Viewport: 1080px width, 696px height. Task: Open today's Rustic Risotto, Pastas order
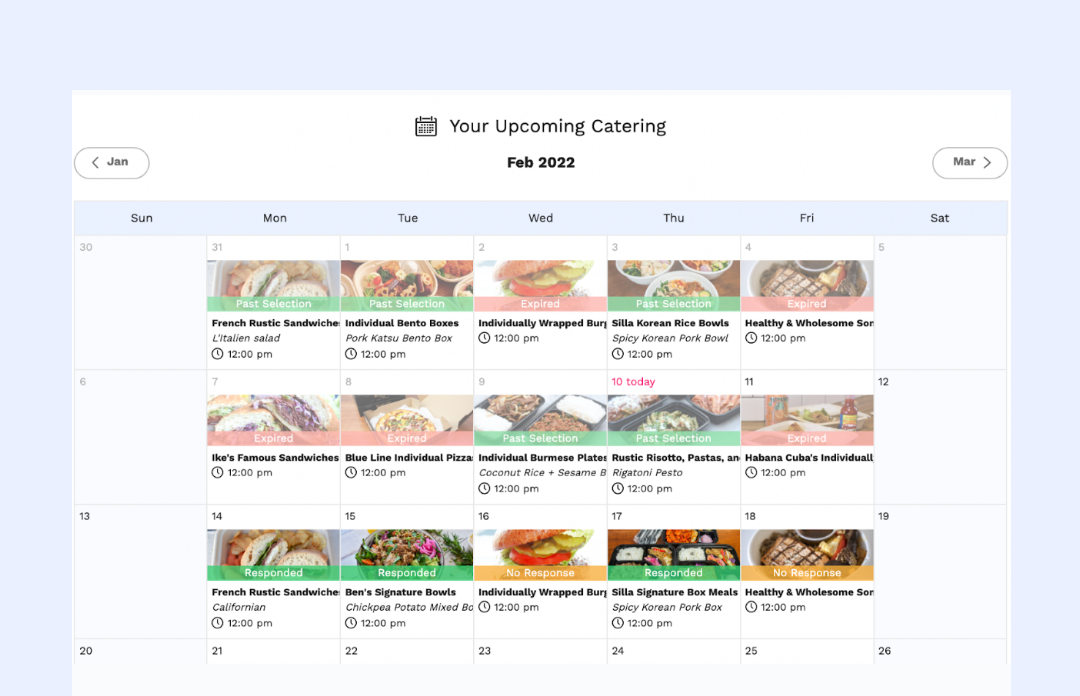(x=673, y=457)
